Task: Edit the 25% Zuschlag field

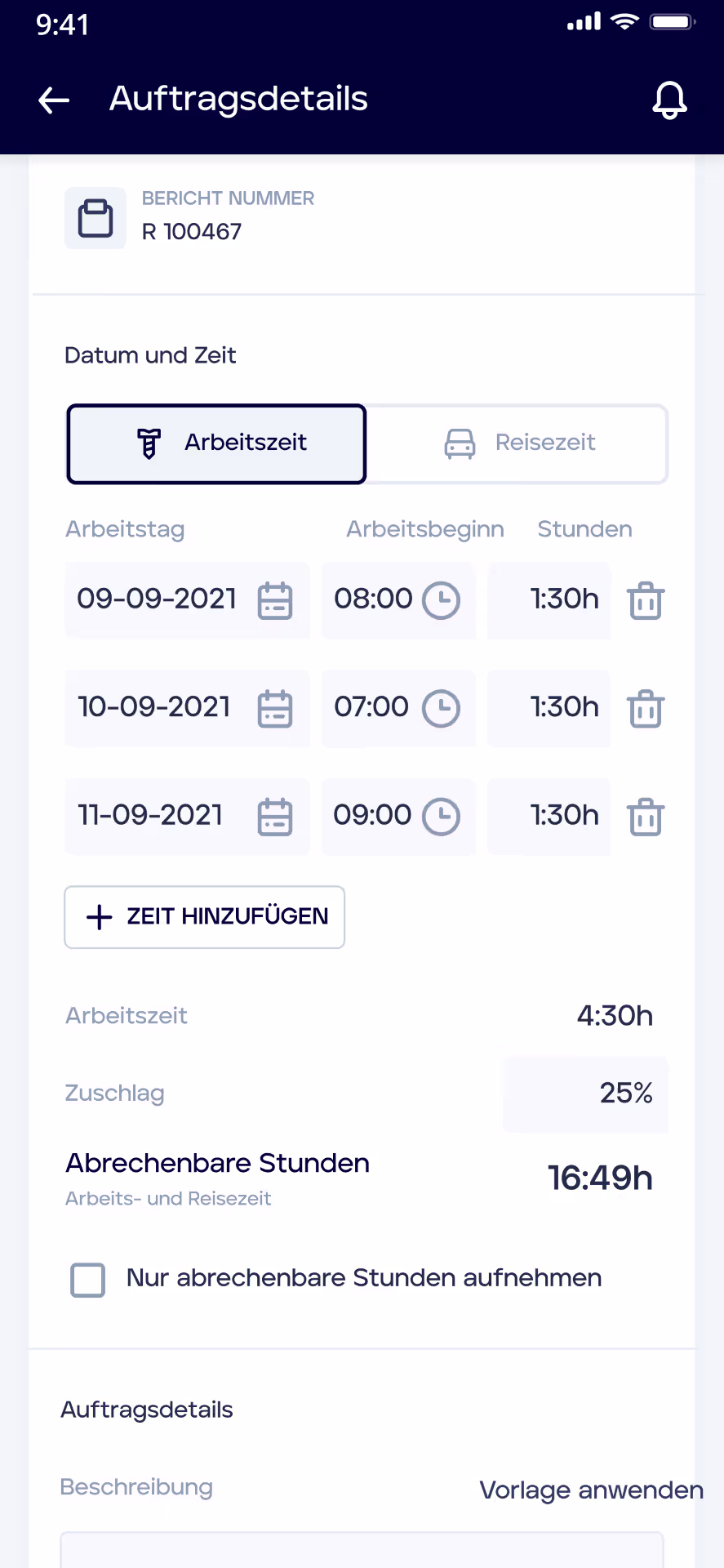Action: pos(586,1094)
